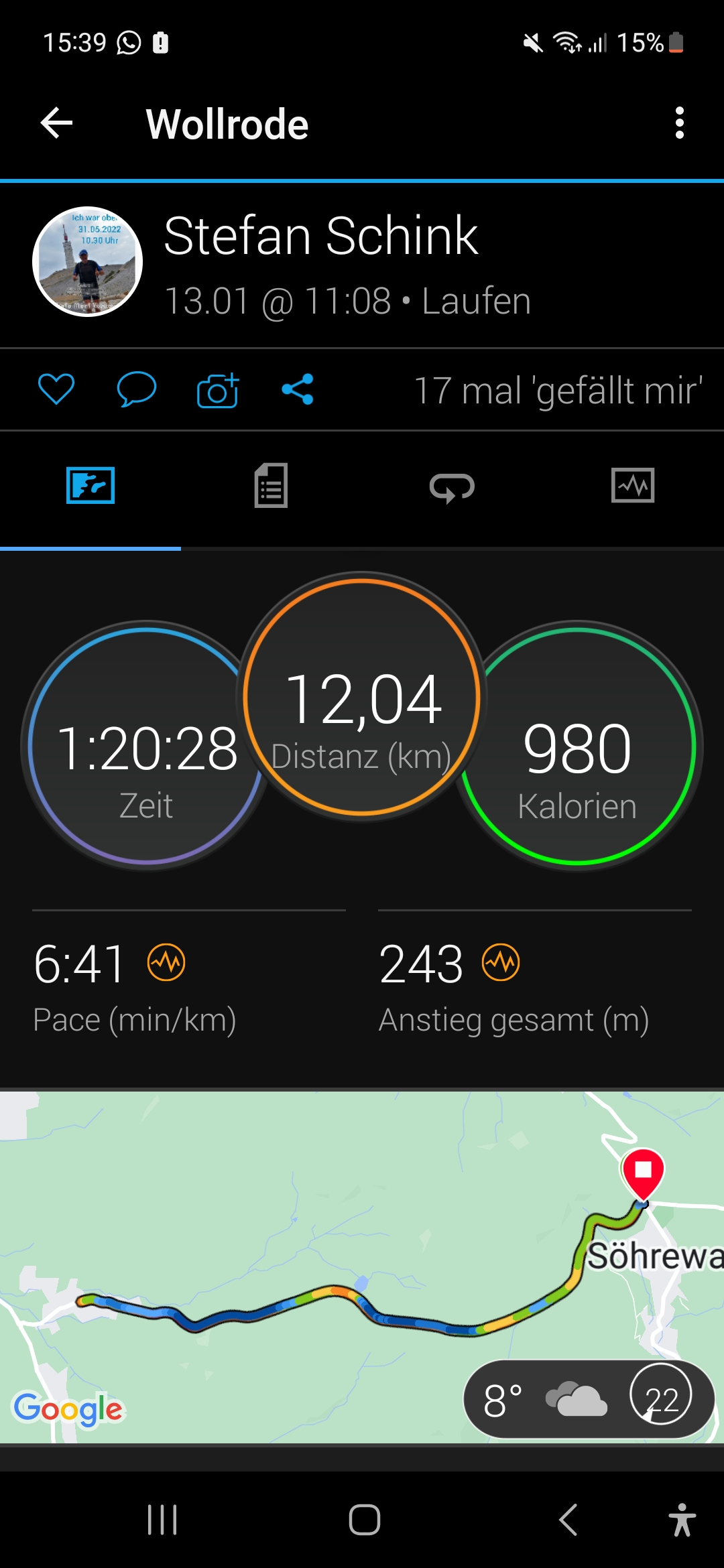Image resolution: width=724 pixels, height=1568 pixels.
Task: Add a photo with the camera icon
Action: 218,390
